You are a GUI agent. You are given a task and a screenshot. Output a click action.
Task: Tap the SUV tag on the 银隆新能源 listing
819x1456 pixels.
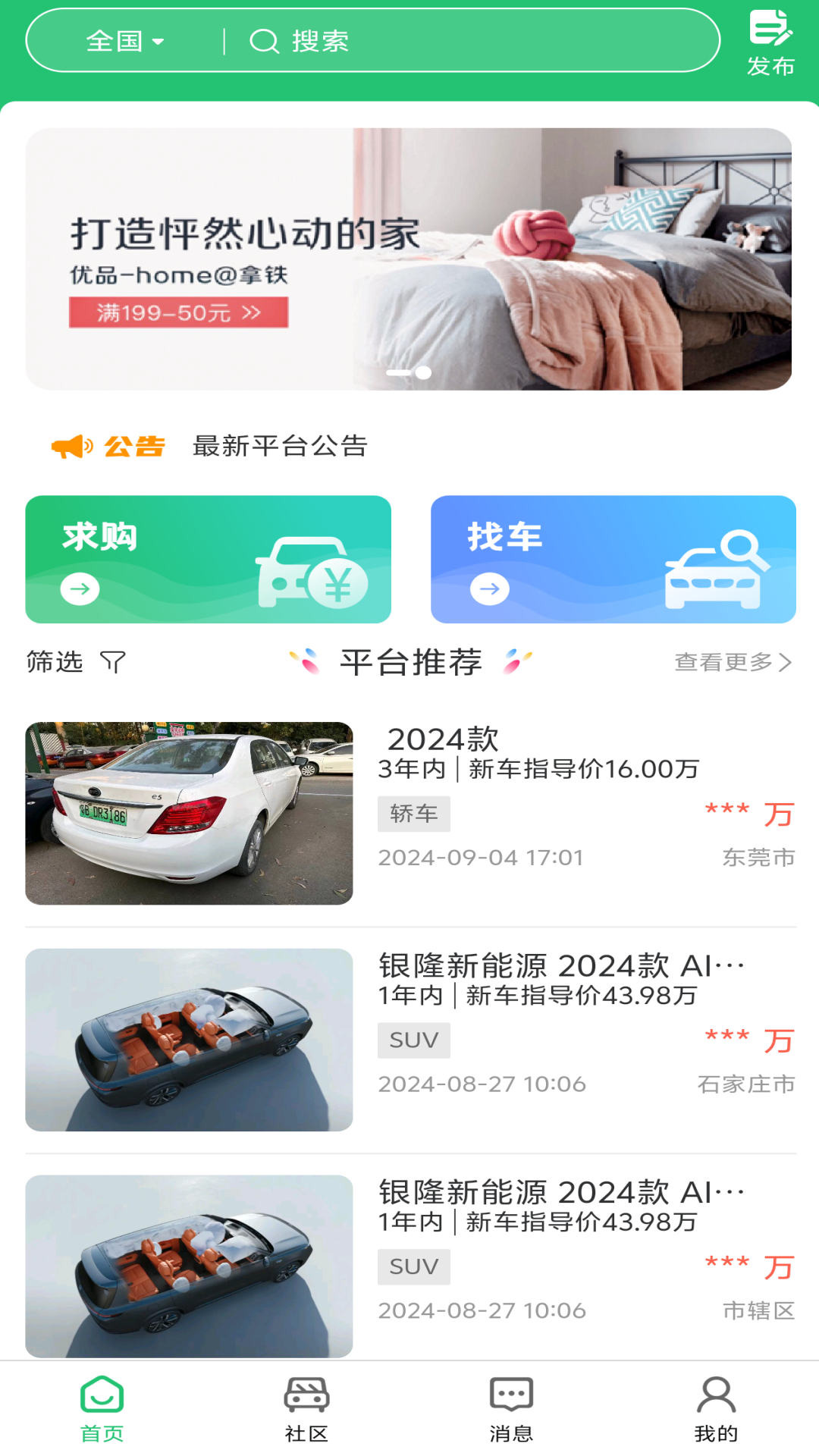click(413, 1040)
